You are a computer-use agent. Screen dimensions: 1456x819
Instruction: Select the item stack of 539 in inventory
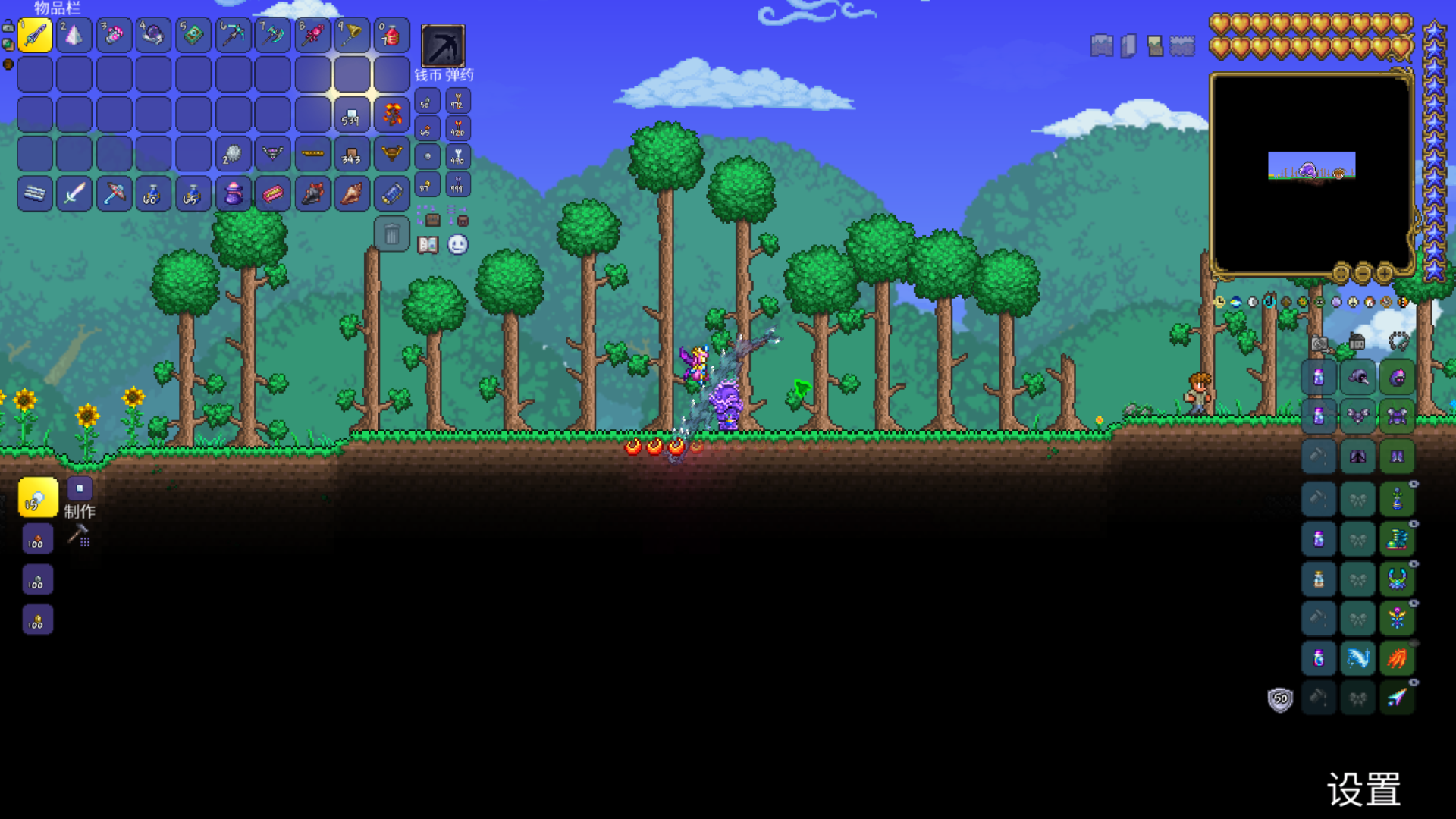[x=352, y=115]
